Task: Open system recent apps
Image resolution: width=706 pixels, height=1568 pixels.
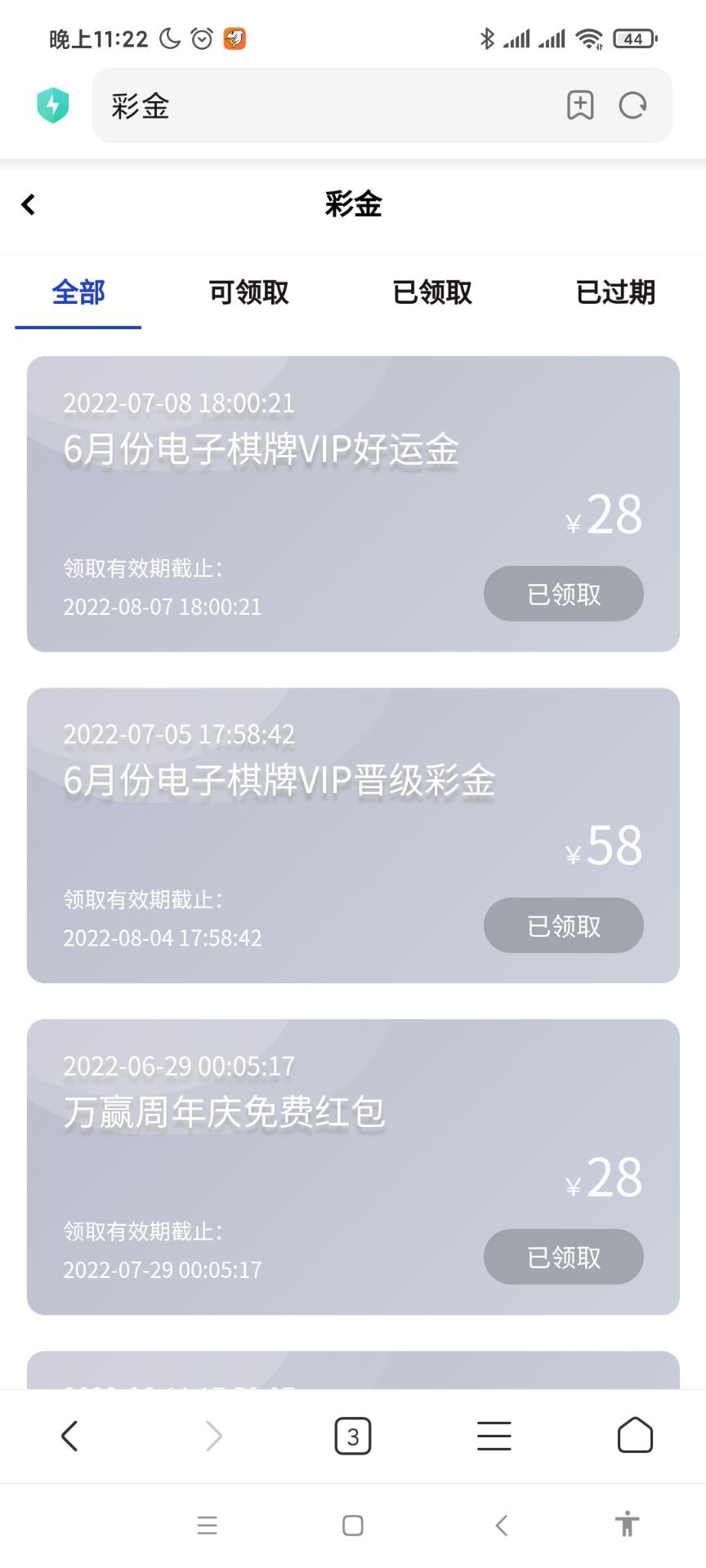Action: coord(208,1525)
